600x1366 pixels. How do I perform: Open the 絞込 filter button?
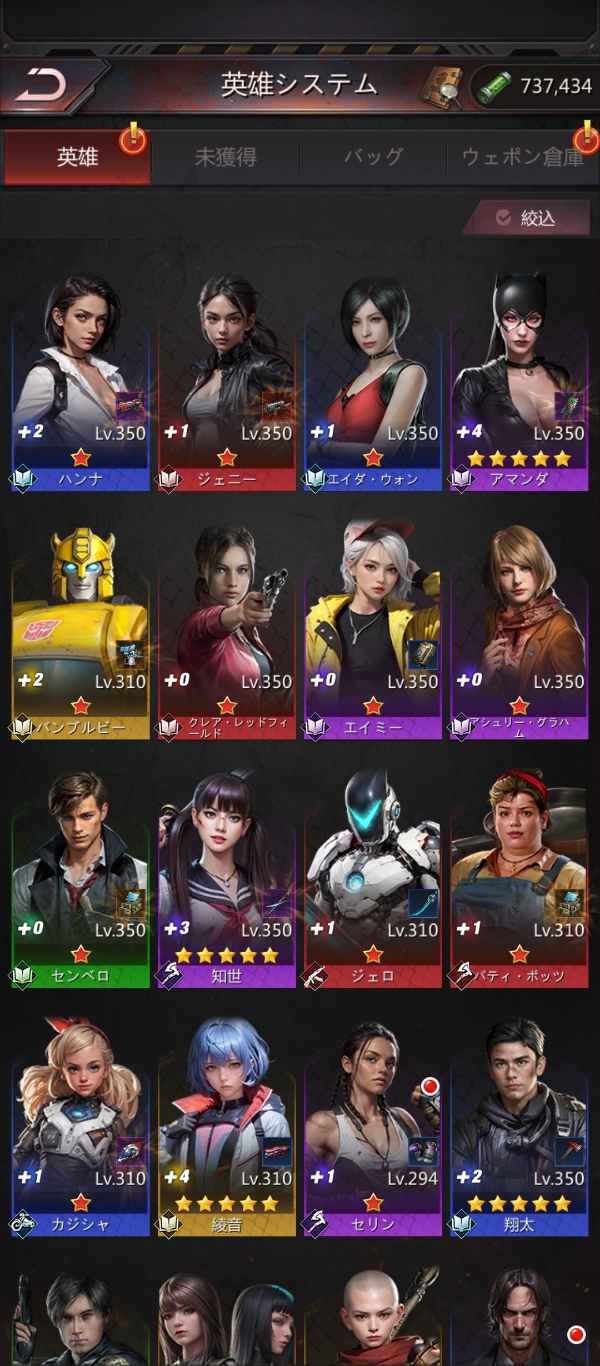(526, 217)
